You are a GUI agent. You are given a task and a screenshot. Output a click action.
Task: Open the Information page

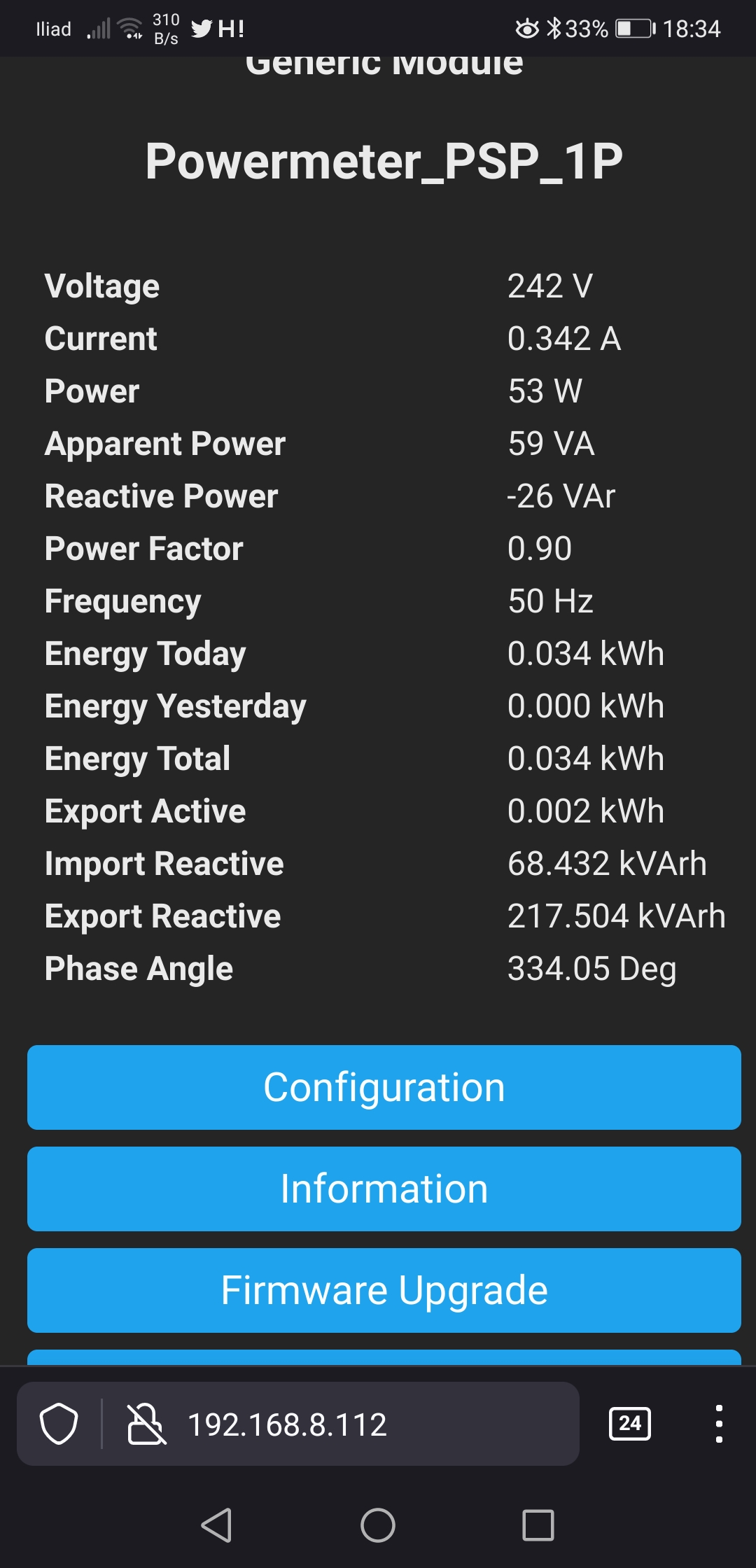point(384,1189)
